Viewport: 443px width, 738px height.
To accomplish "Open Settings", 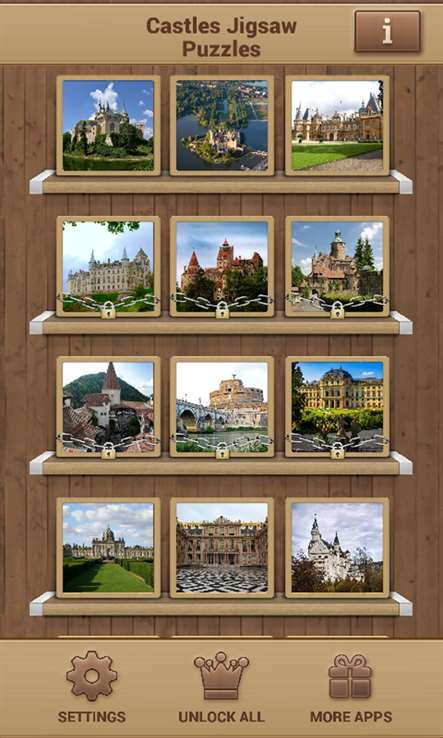I will tap(92, 687).
